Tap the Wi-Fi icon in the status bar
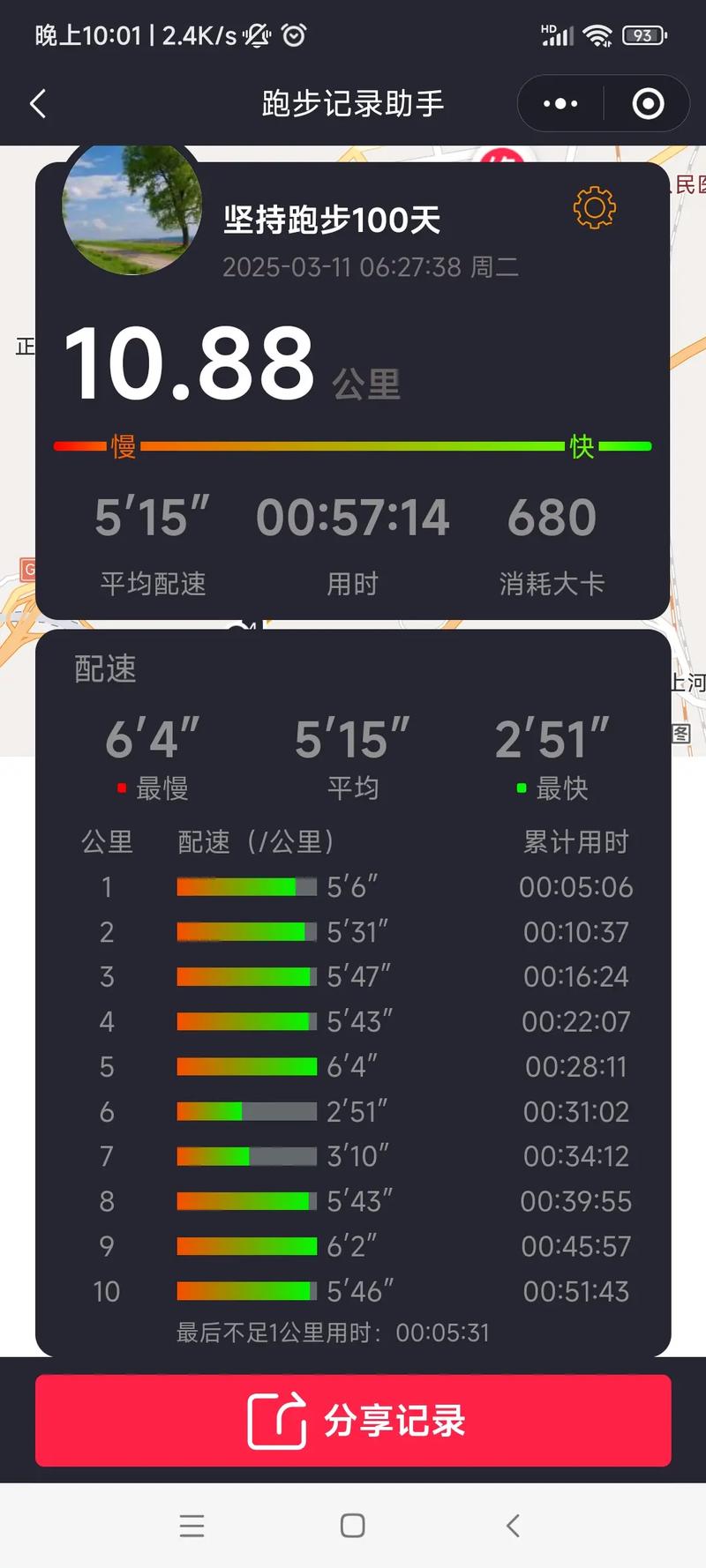 (x=599, y=35)
